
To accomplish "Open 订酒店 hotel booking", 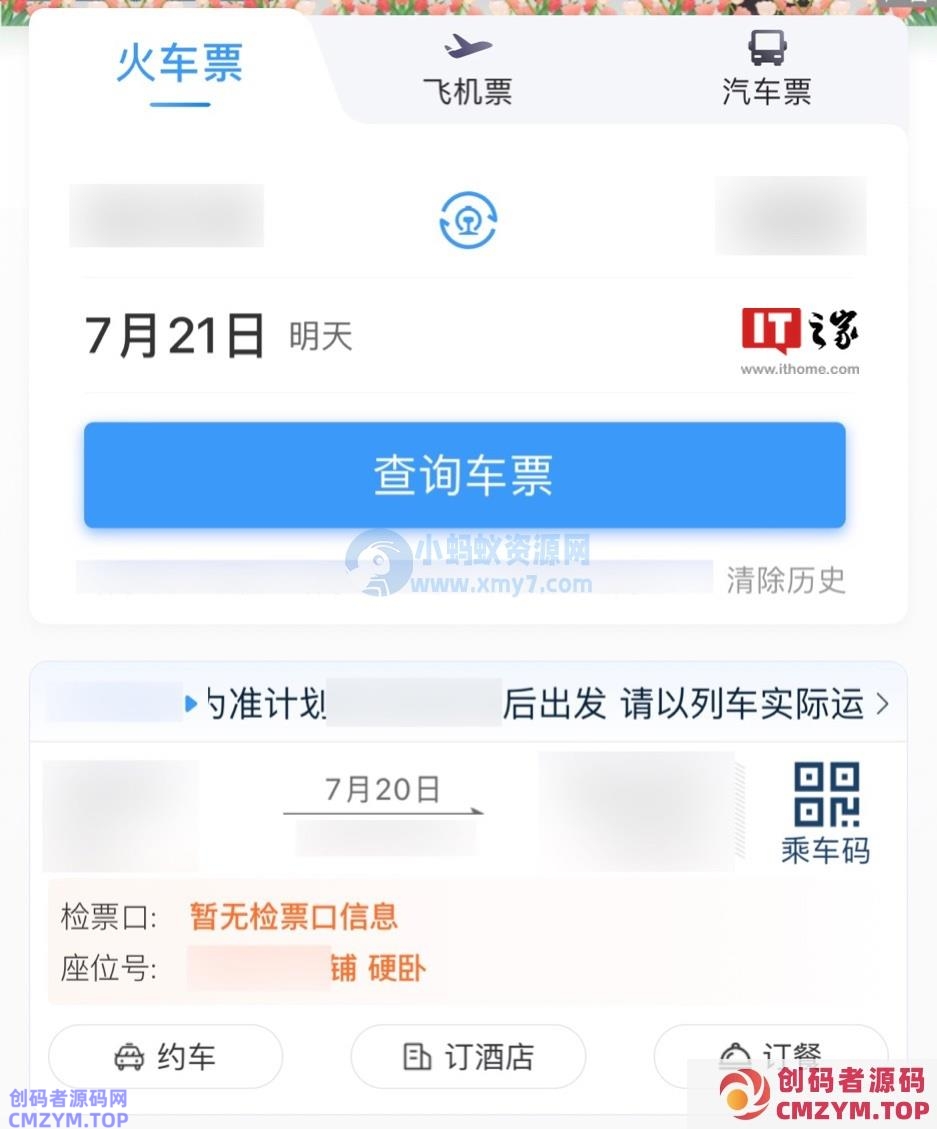I will [x=468, y=1056].
